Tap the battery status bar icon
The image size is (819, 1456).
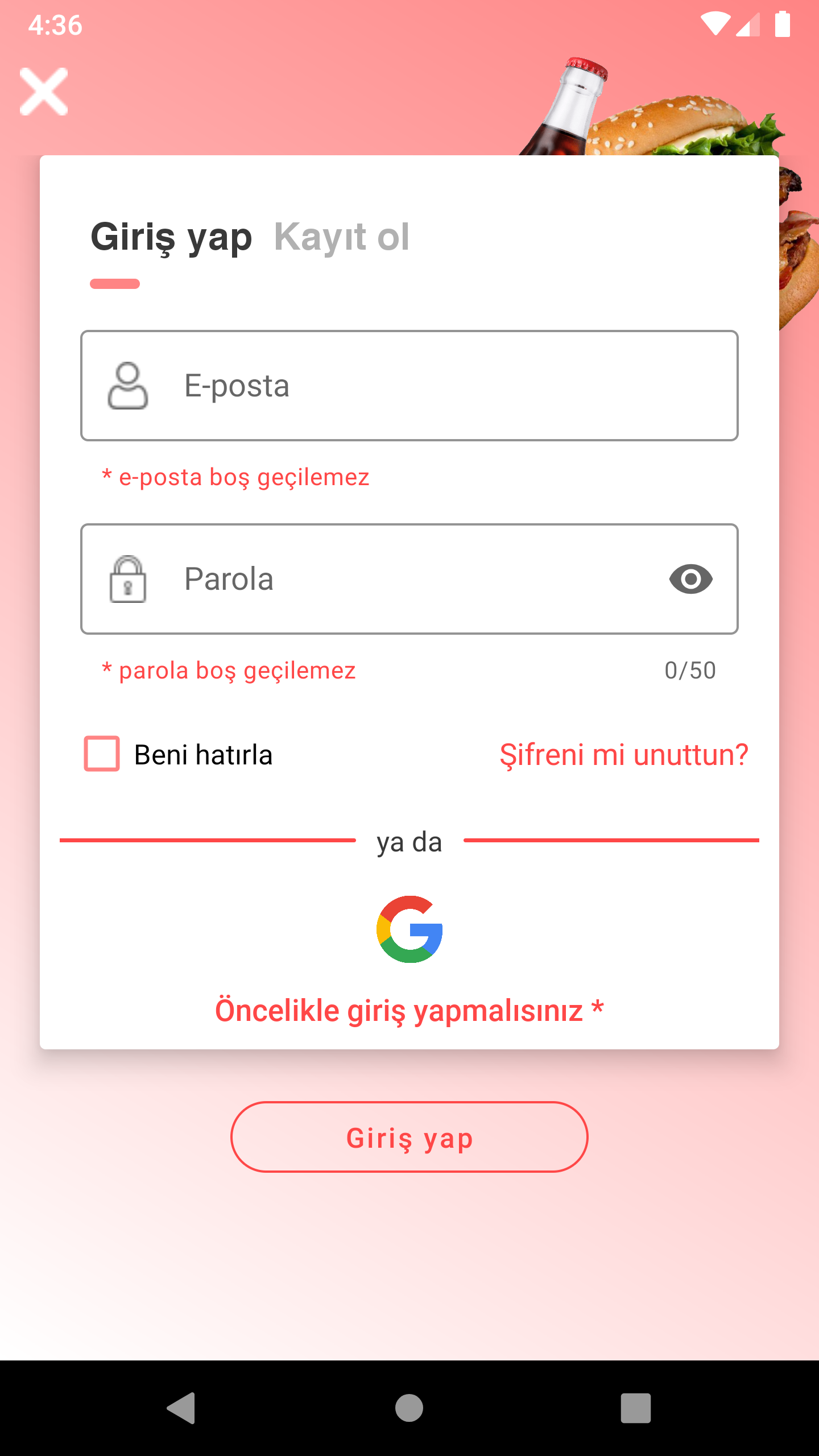tap(781, 24)
